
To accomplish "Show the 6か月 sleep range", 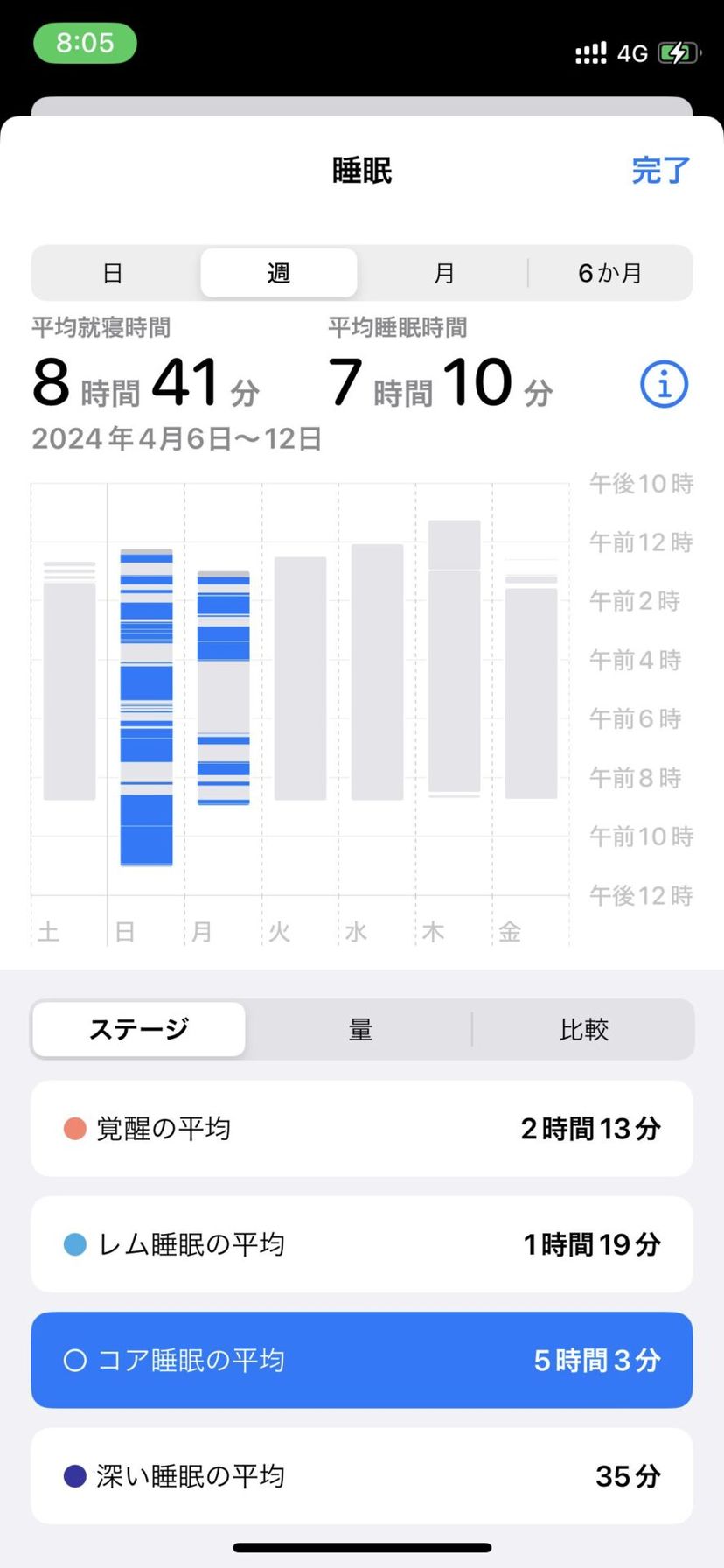I will point(609,274).
